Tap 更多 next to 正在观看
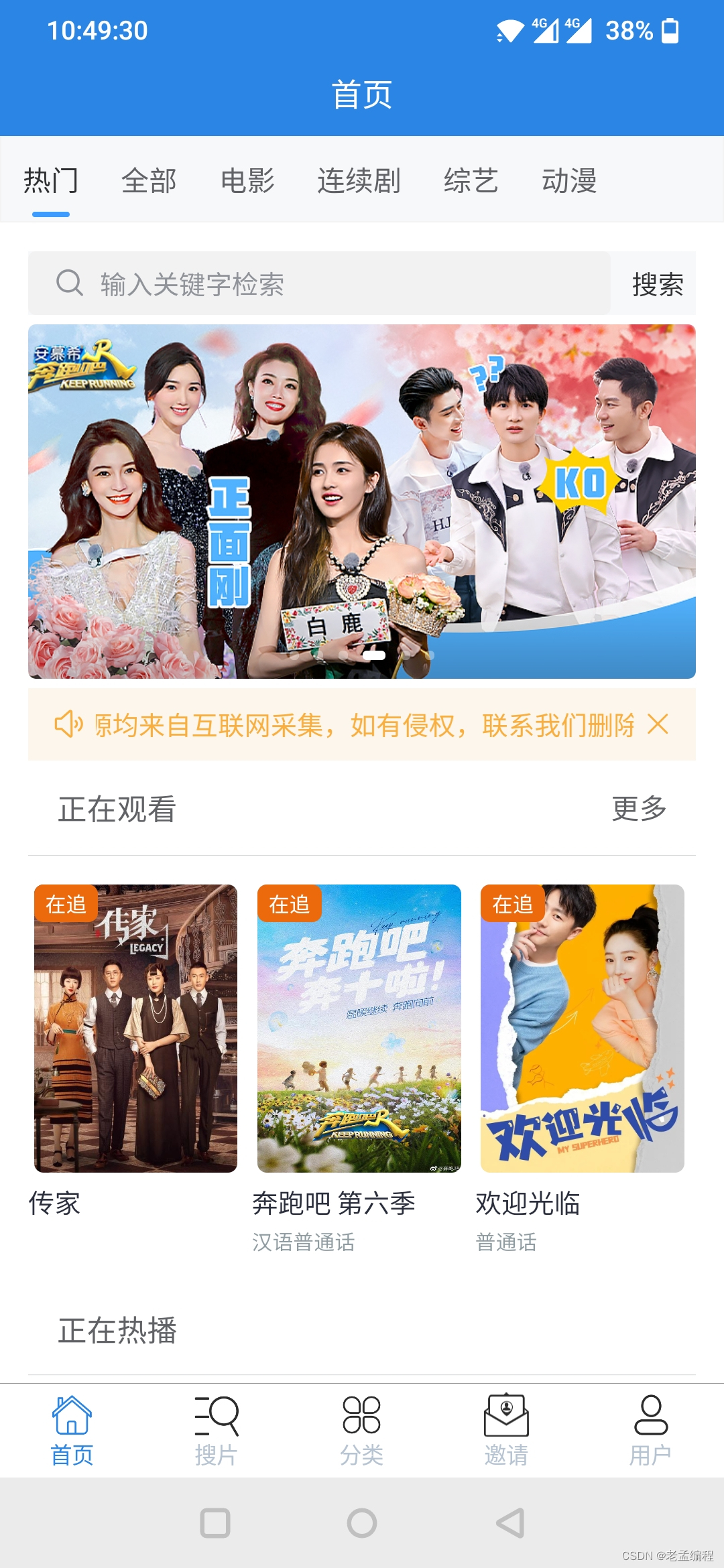 (638, 809)
